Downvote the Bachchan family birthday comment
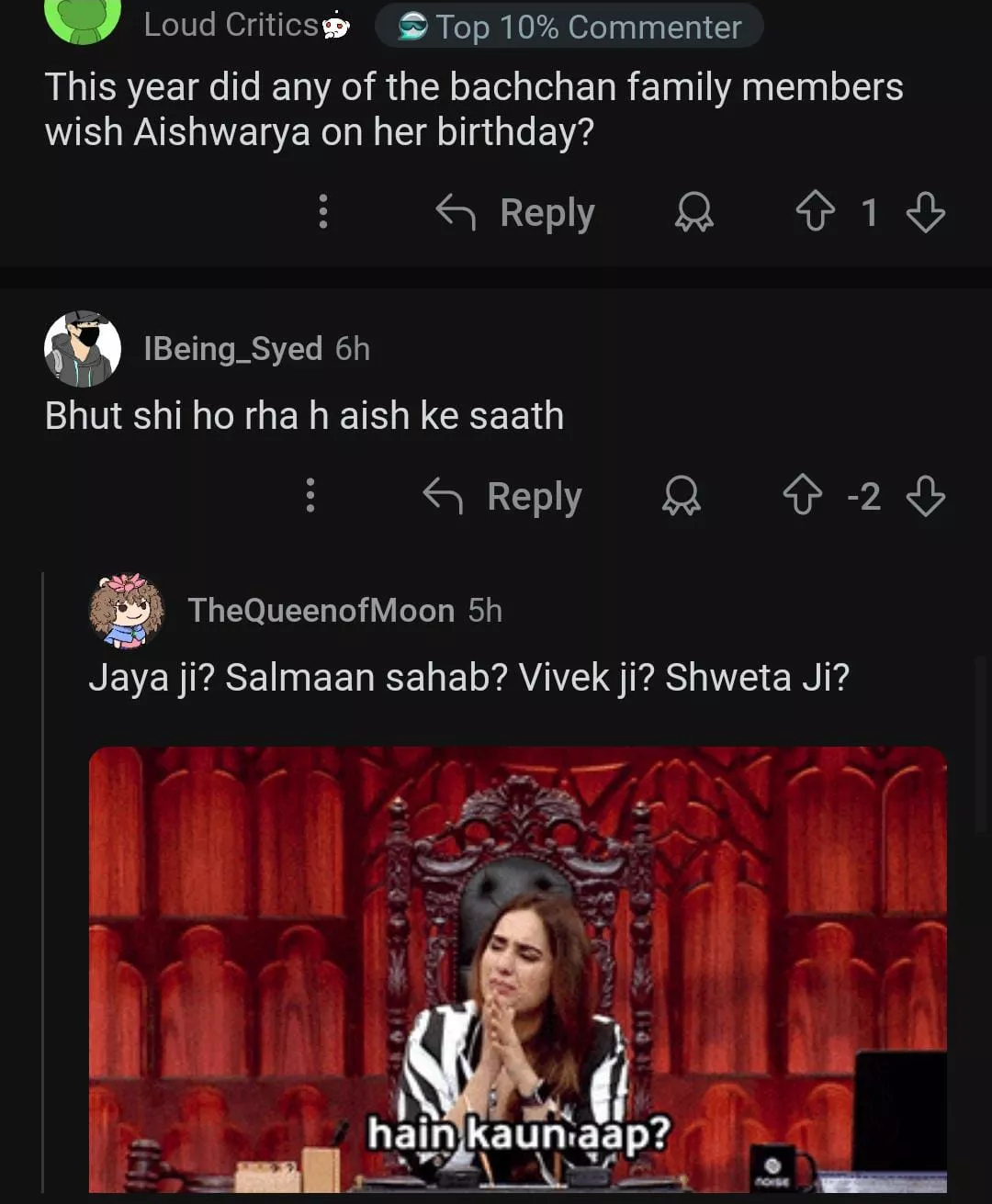This screenshot has height=1204, width=992. click(925, 212)
